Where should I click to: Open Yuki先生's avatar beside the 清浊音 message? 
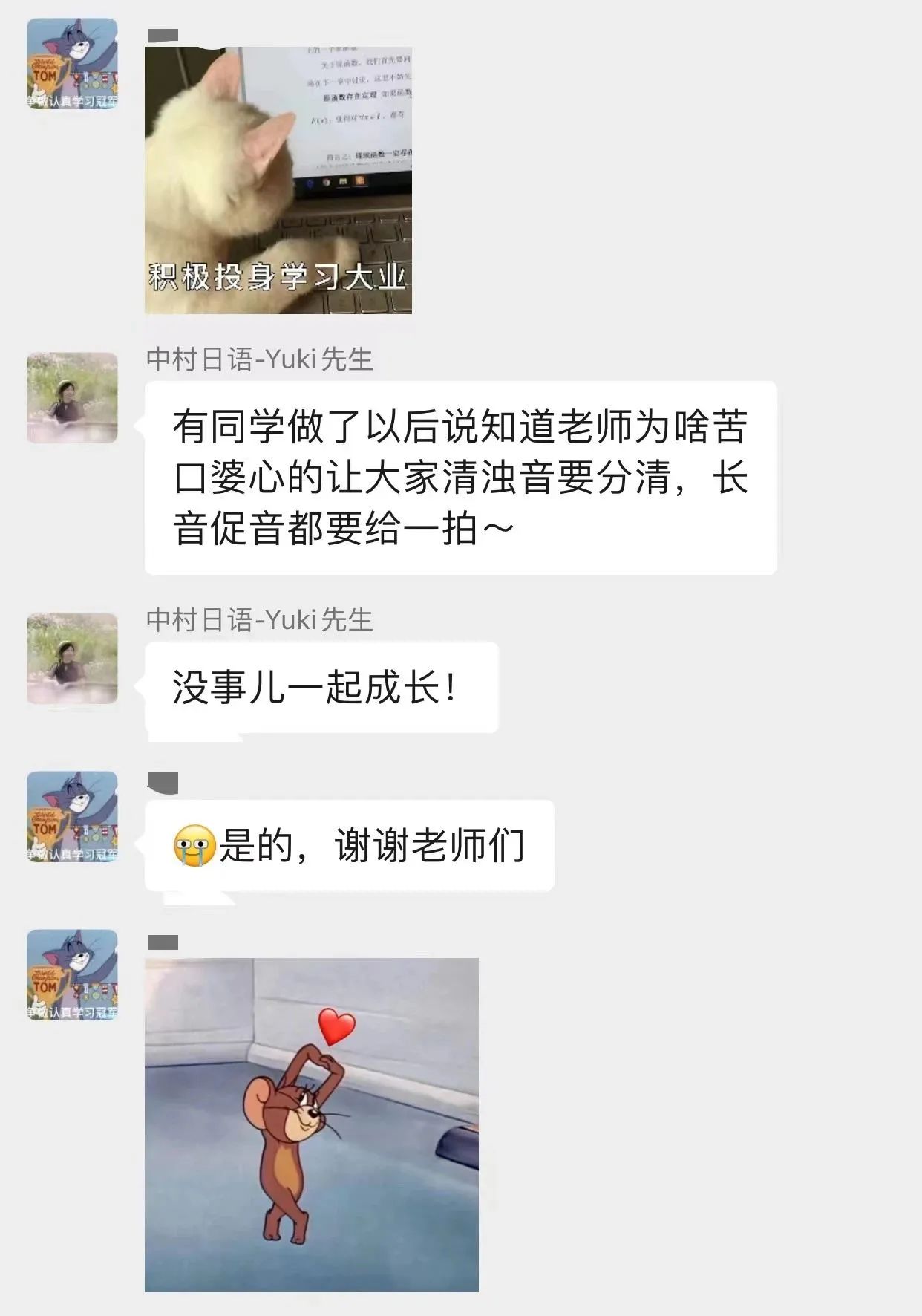(72, 397)
